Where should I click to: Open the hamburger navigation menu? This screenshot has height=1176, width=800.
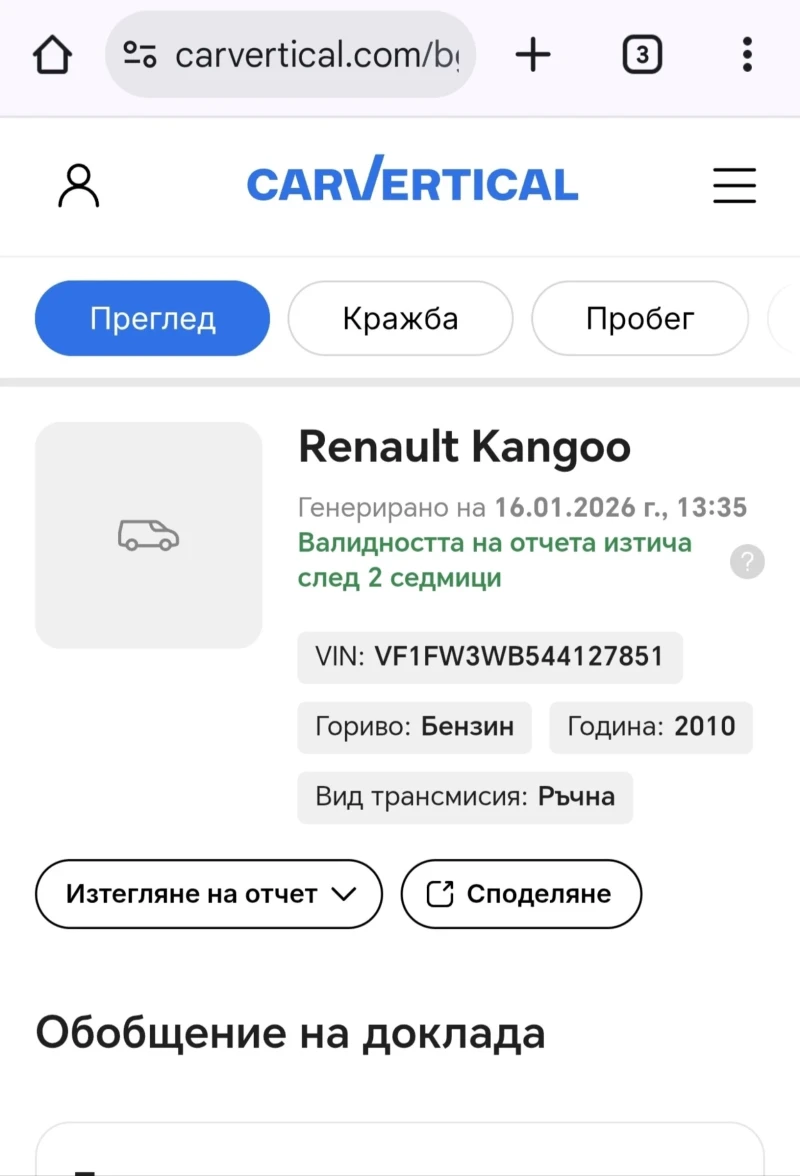(735, 186)
